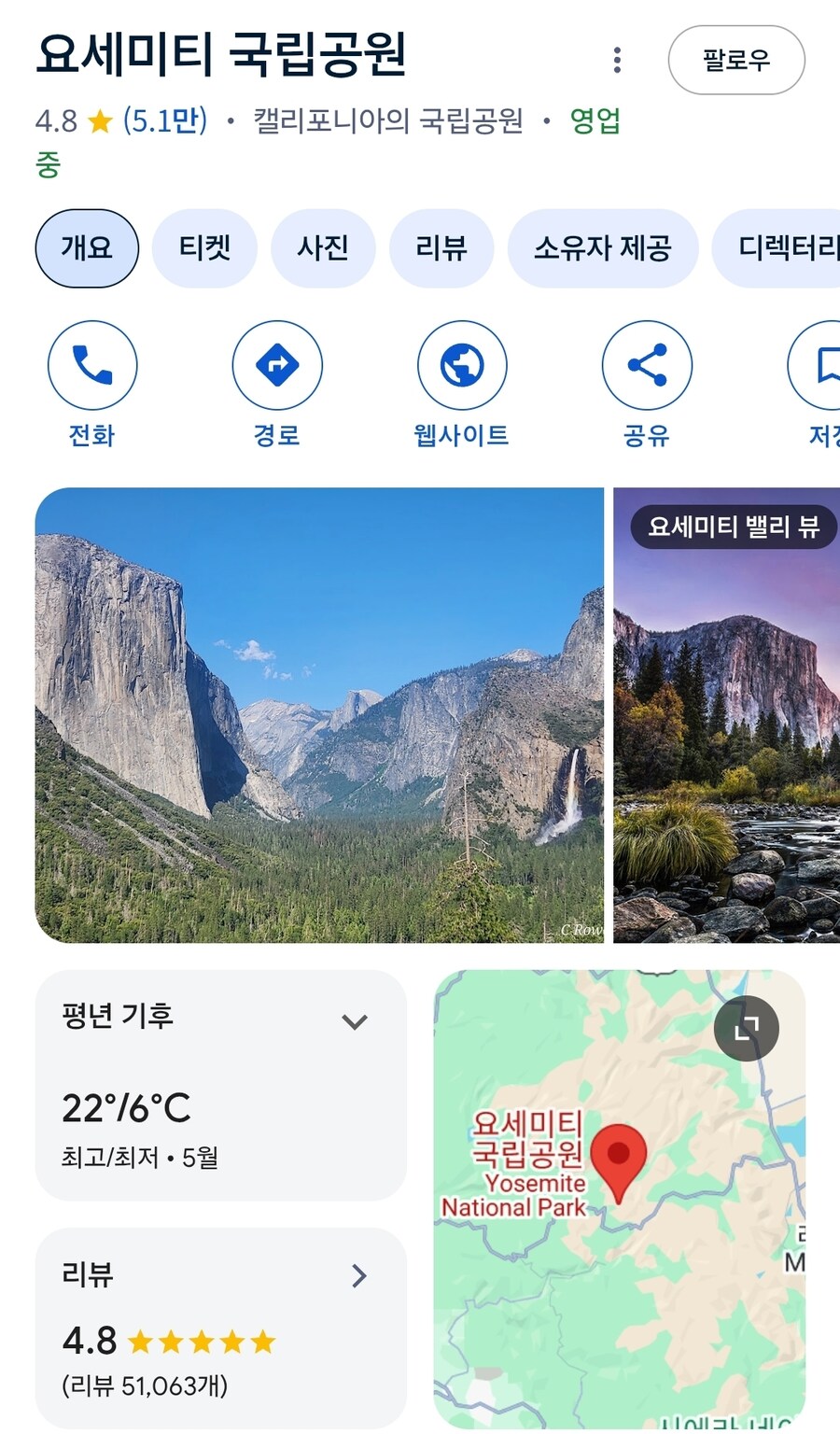Collapse the climate details chevron
840x1434 pixels.
pyautogui.click(x=353, y=1021)
